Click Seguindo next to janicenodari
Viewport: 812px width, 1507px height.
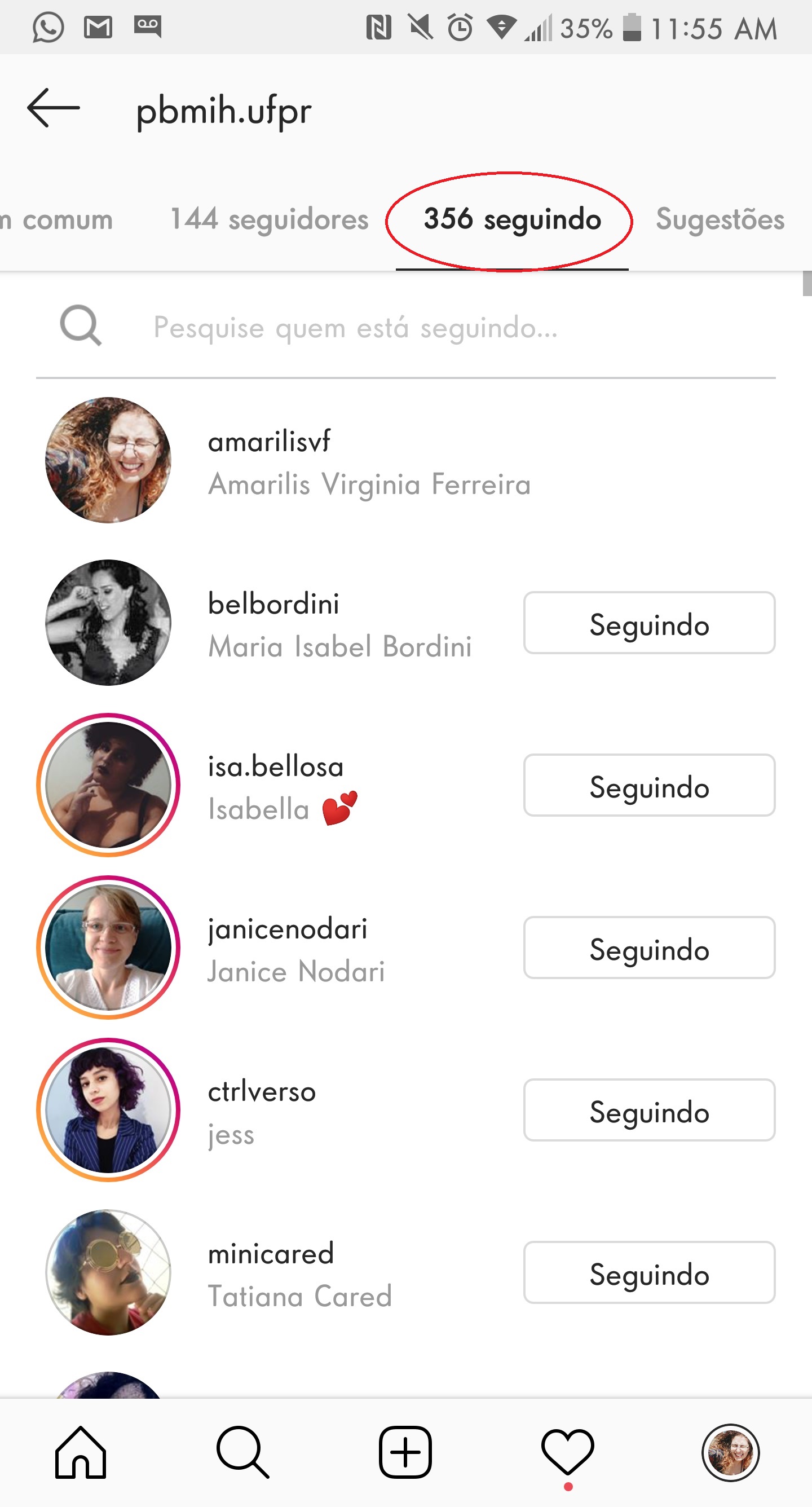pyautogui.click(x=650, y=949)
